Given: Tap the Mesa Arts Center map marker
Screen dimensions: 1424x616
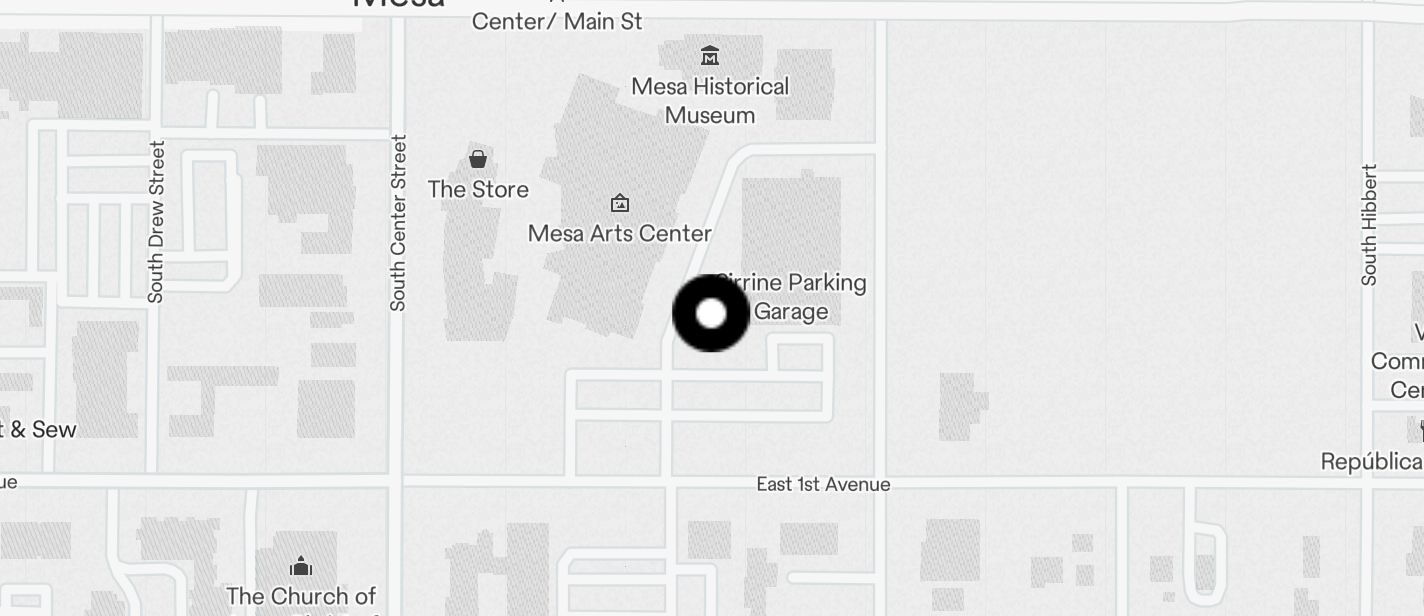Looking at the screenshot, I should click(620, 204).
